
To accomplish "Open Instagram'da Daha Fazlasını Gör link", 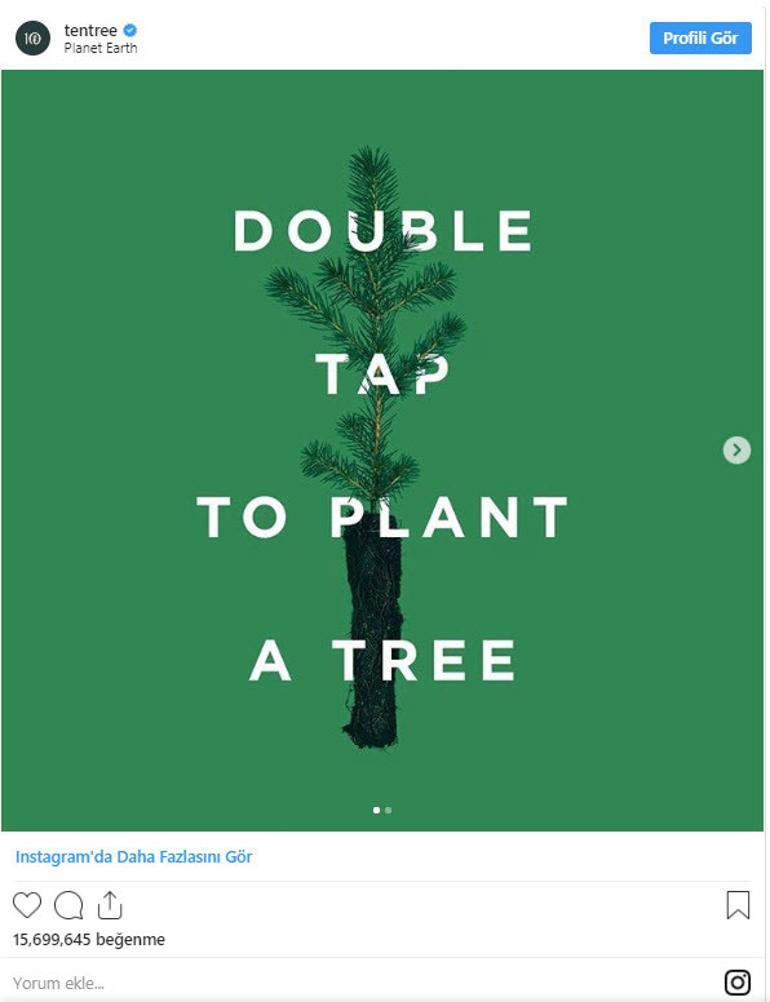I will click(134, 857).
